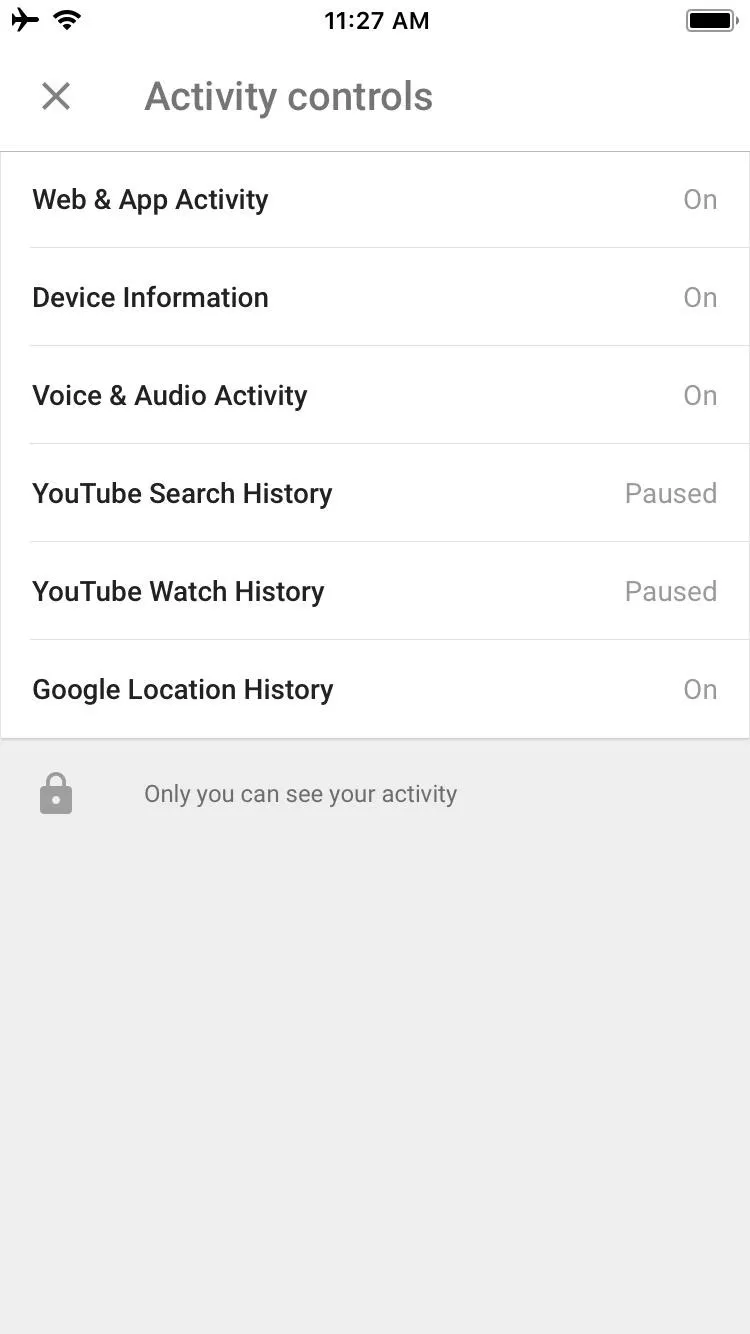The height and width of the screenshot is (1334, 750).
Task: Open YouTube Search History settings
Action: 375,493
